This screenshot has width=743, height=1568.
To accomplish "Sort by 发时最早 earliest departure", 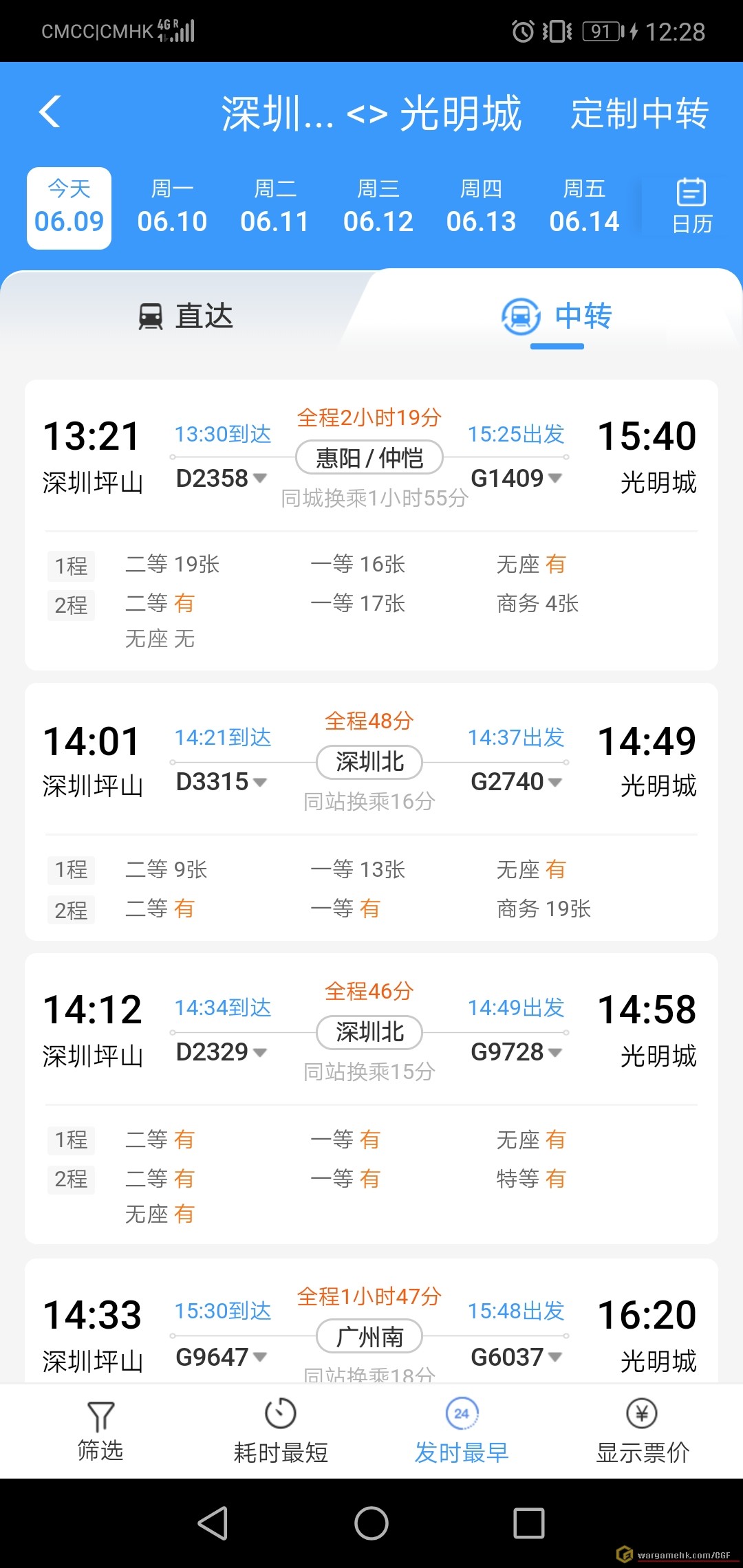I will 462,1432.
